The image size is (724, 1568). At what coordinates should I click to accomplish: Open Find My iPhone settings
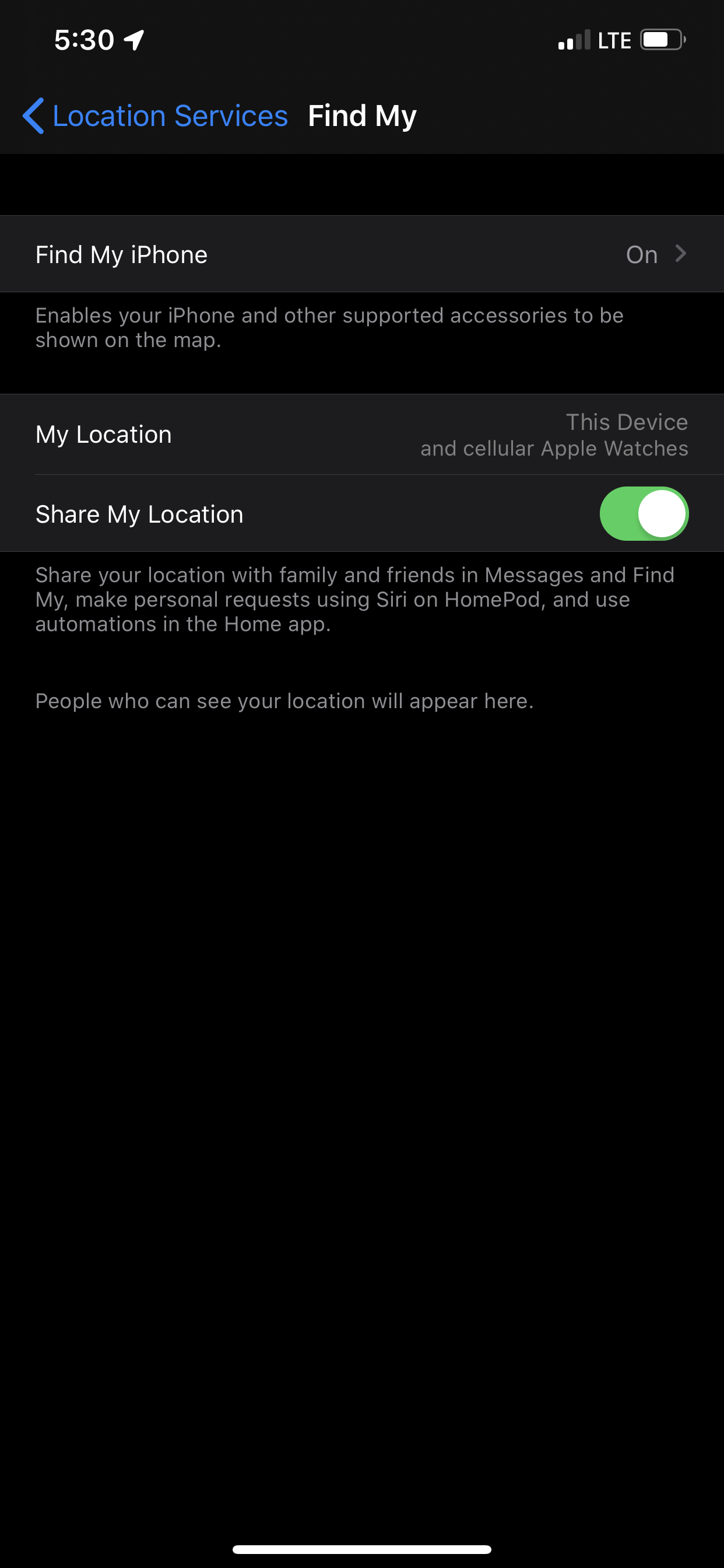[362, 254]
